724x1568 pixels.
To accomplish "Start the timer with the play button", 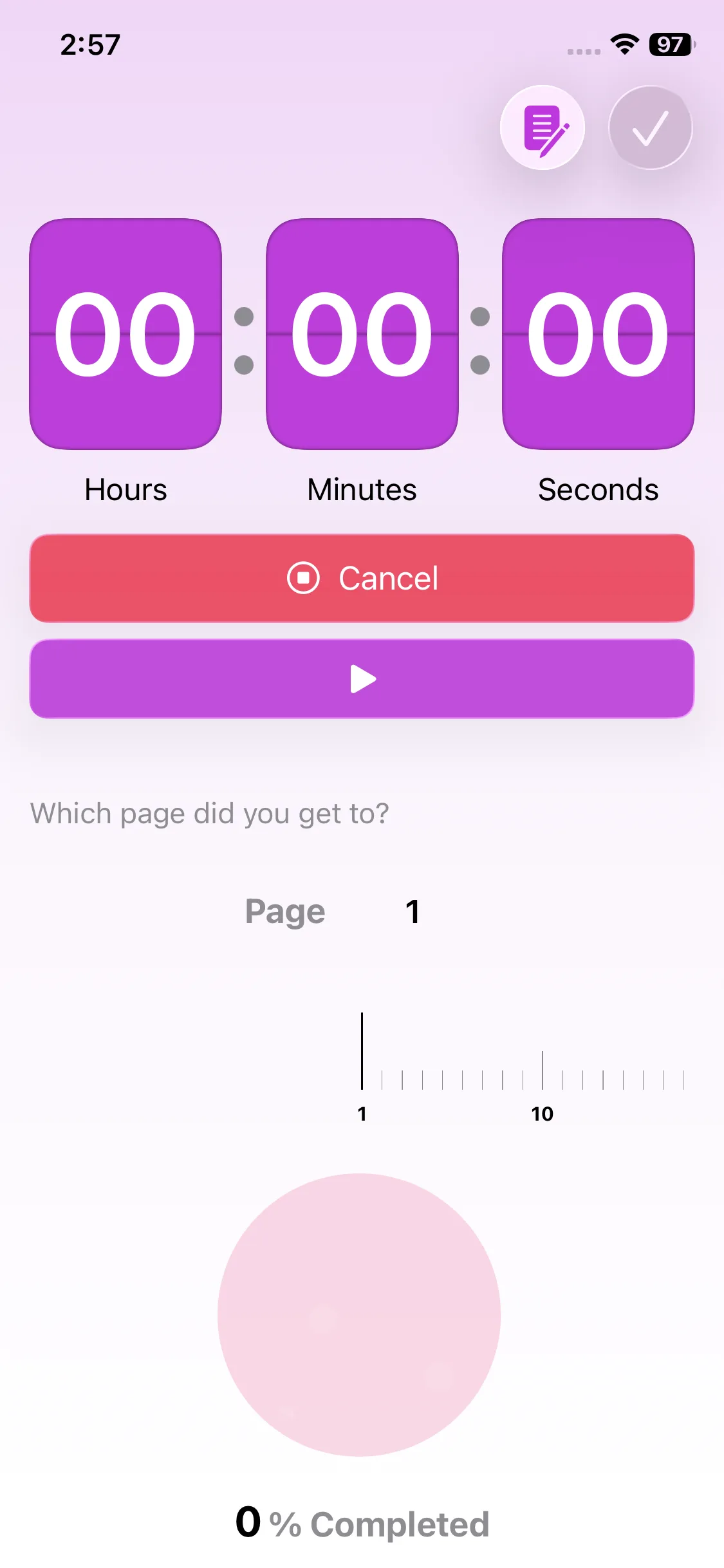I will (x=362, y=678).
